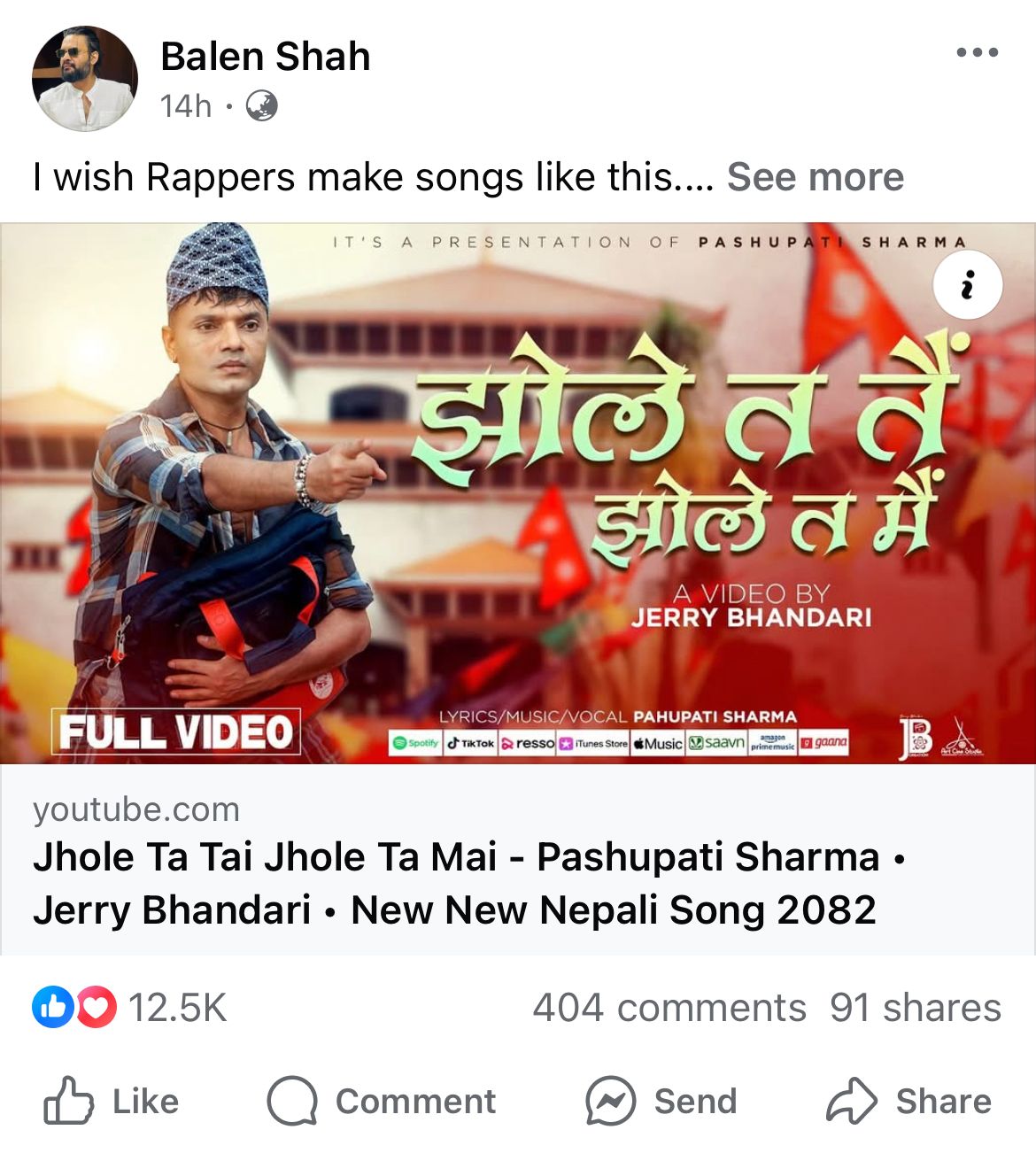
Task: Click Balen Shah's name
Action: pyautogui.click(x=265, y=57)
